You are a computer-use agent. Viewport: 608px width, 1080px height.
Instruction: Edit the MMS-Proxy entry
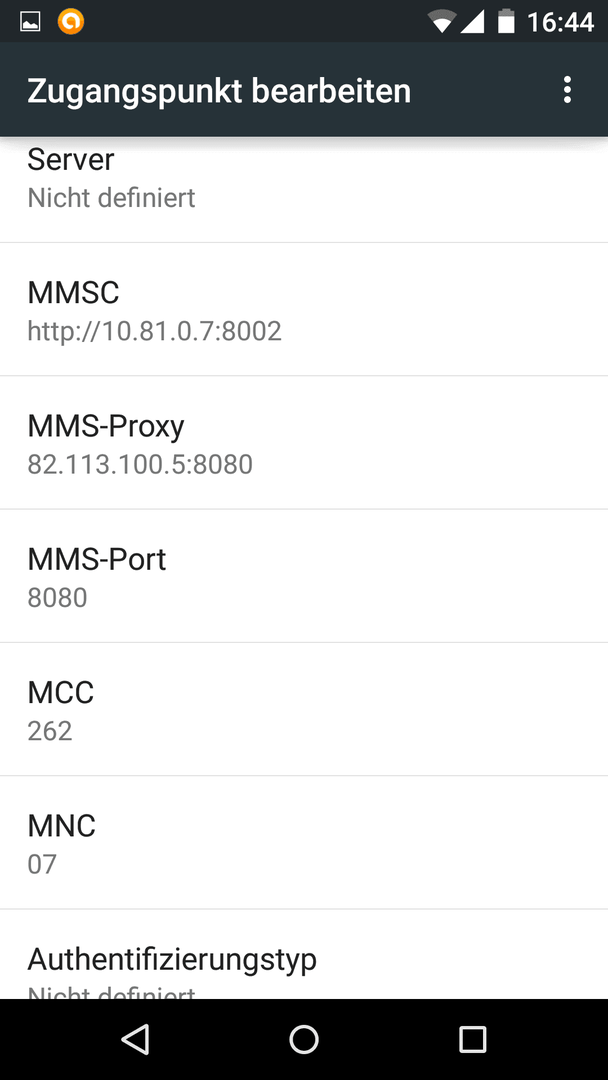(304, 443)
